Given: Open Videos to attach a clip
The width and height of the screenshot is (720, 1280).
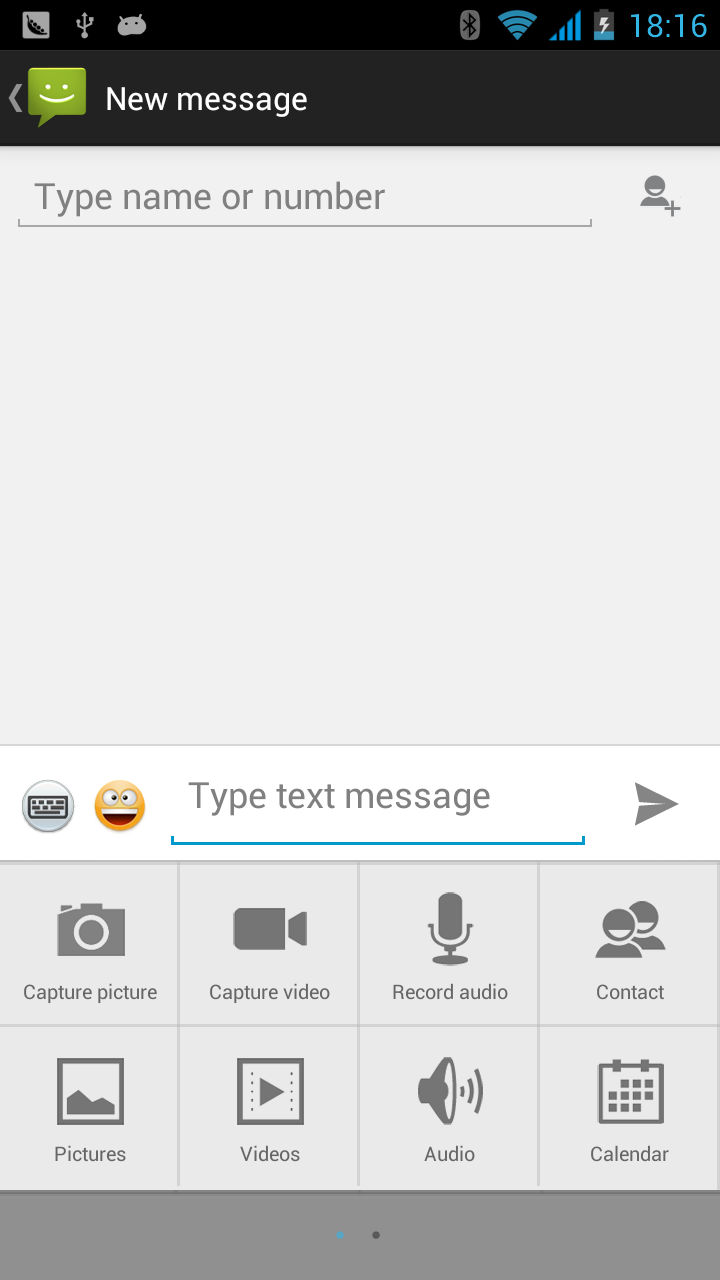Looking at the screenshot, I should (x=270, y=1108).
